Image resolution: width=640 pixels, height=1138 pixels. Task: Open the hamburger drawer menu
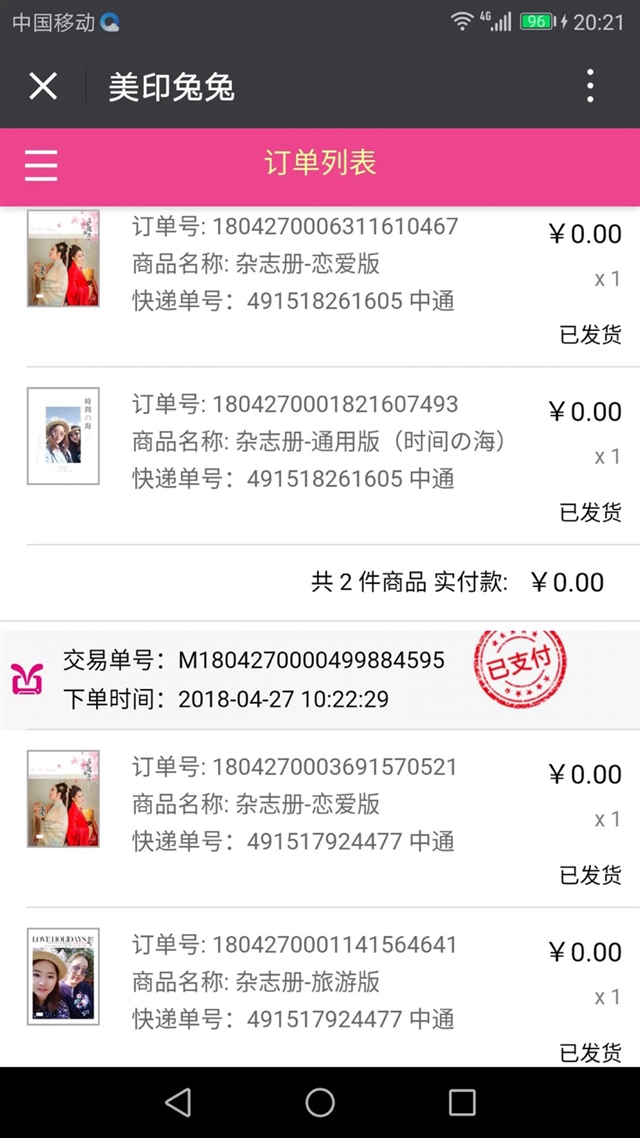pyautogui.click(x=41, y=165)
